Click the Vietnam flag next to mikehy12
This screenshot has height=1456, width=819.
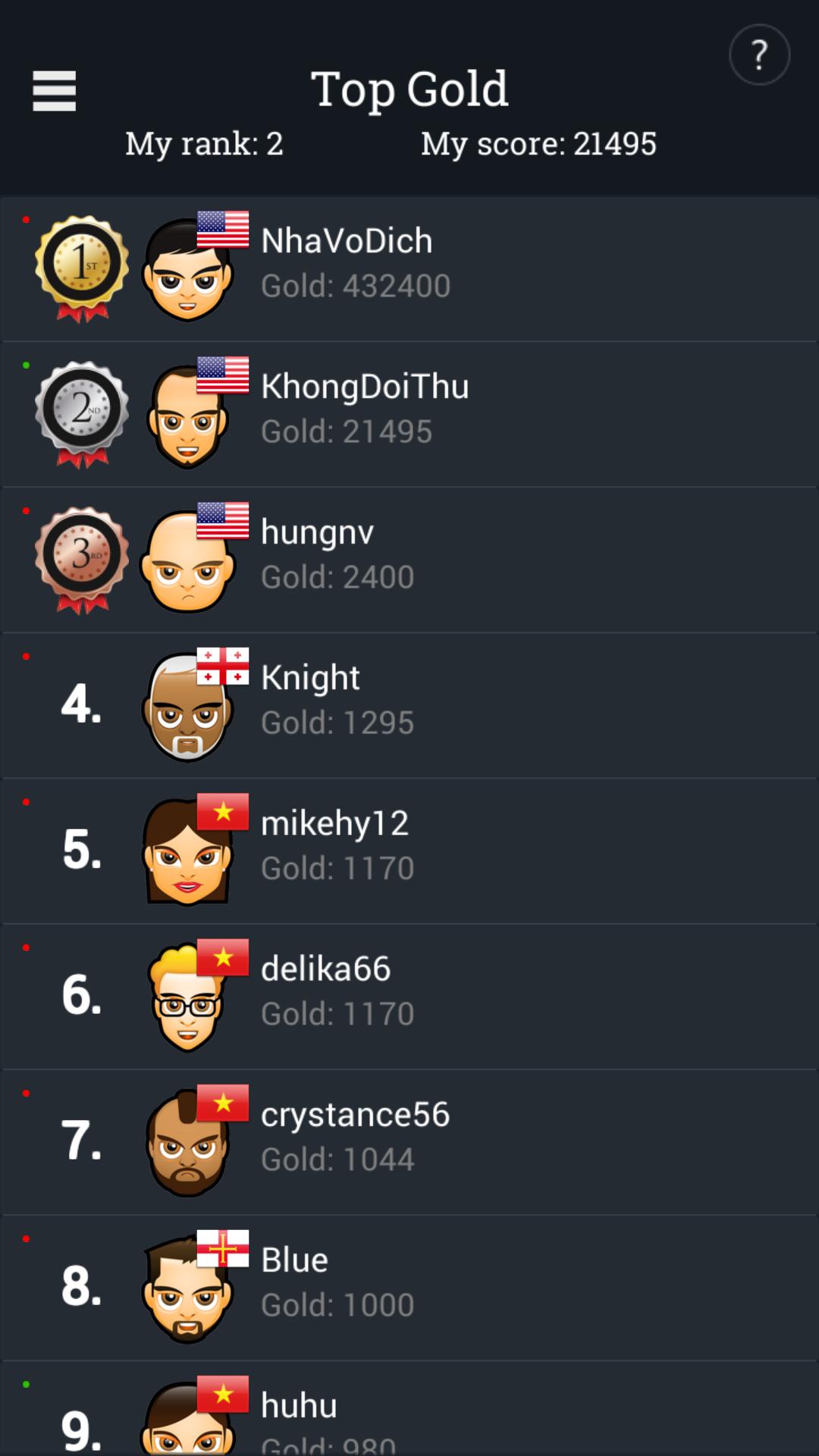[223, 811]
